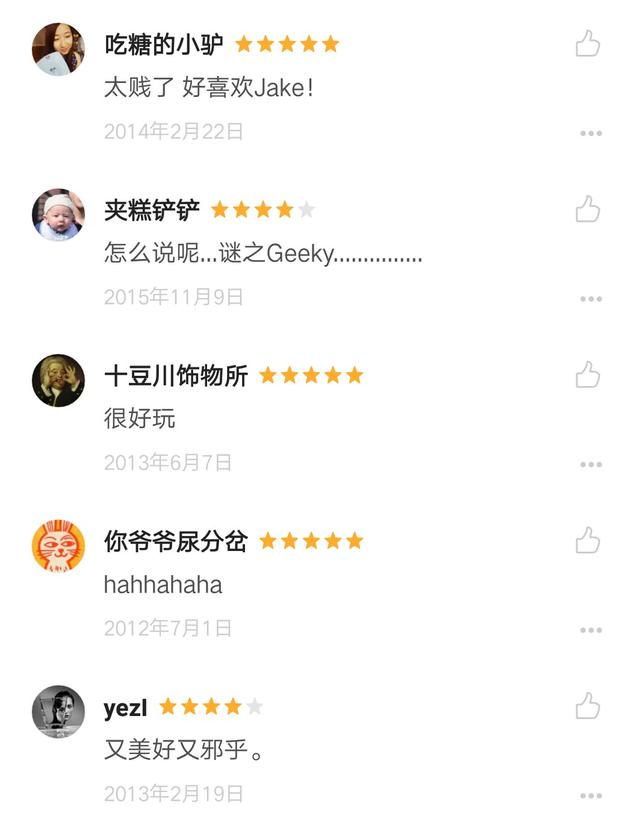The image size is (640, 816).
Task: Like the review by 十豆川饰物所
Action: 588,376
